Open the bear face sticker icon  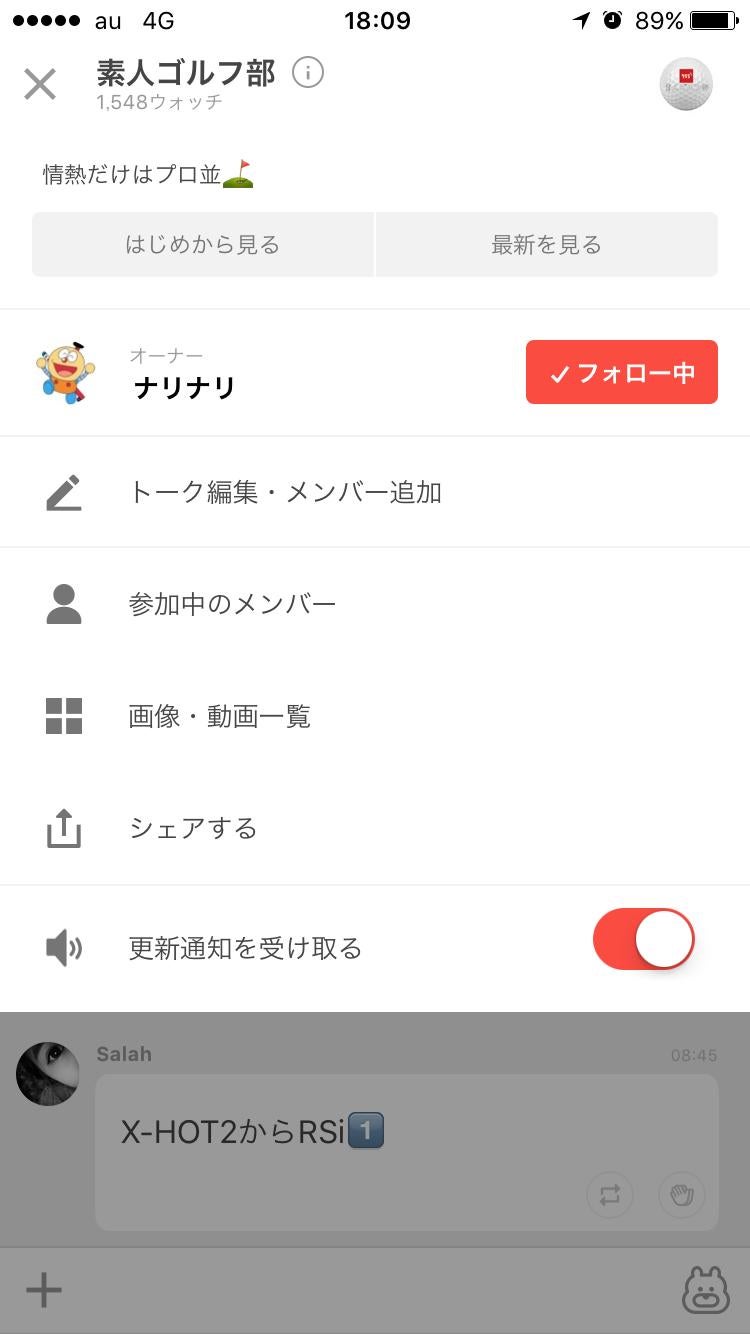tap(708, 1290)
